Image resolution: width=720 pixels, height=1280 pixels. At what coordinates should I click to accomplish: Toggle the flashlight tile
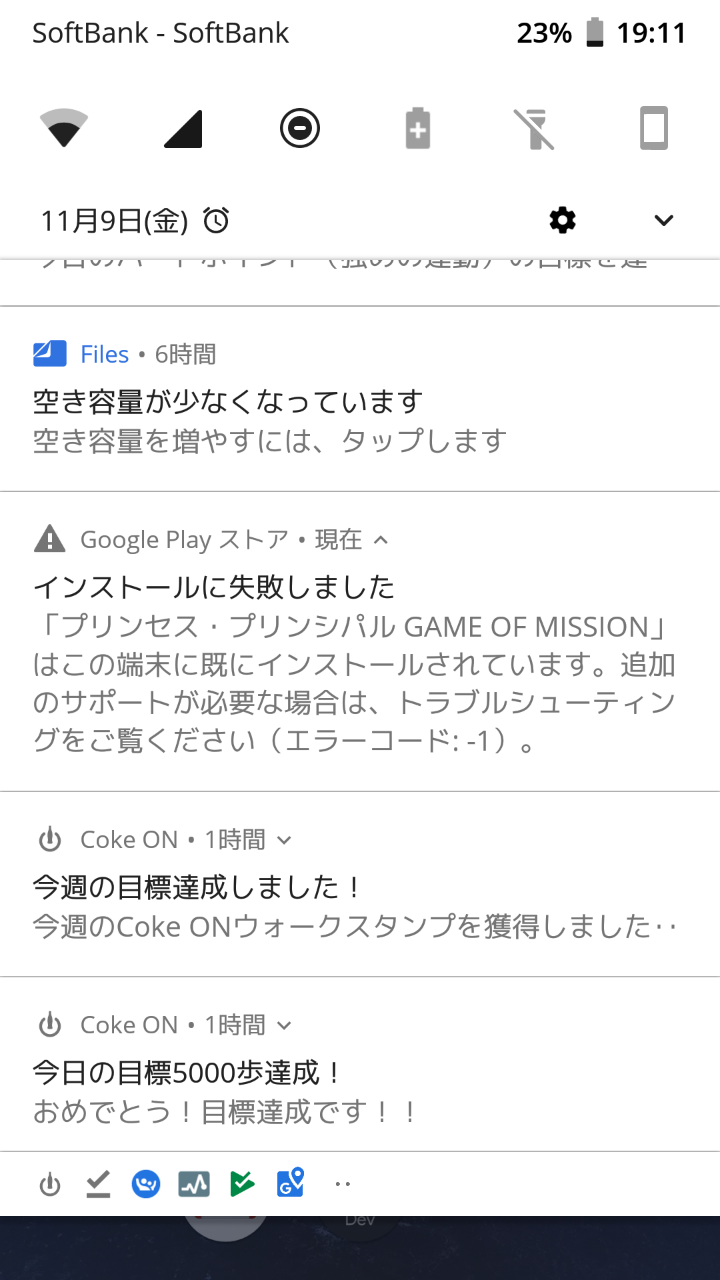[535, 129]
